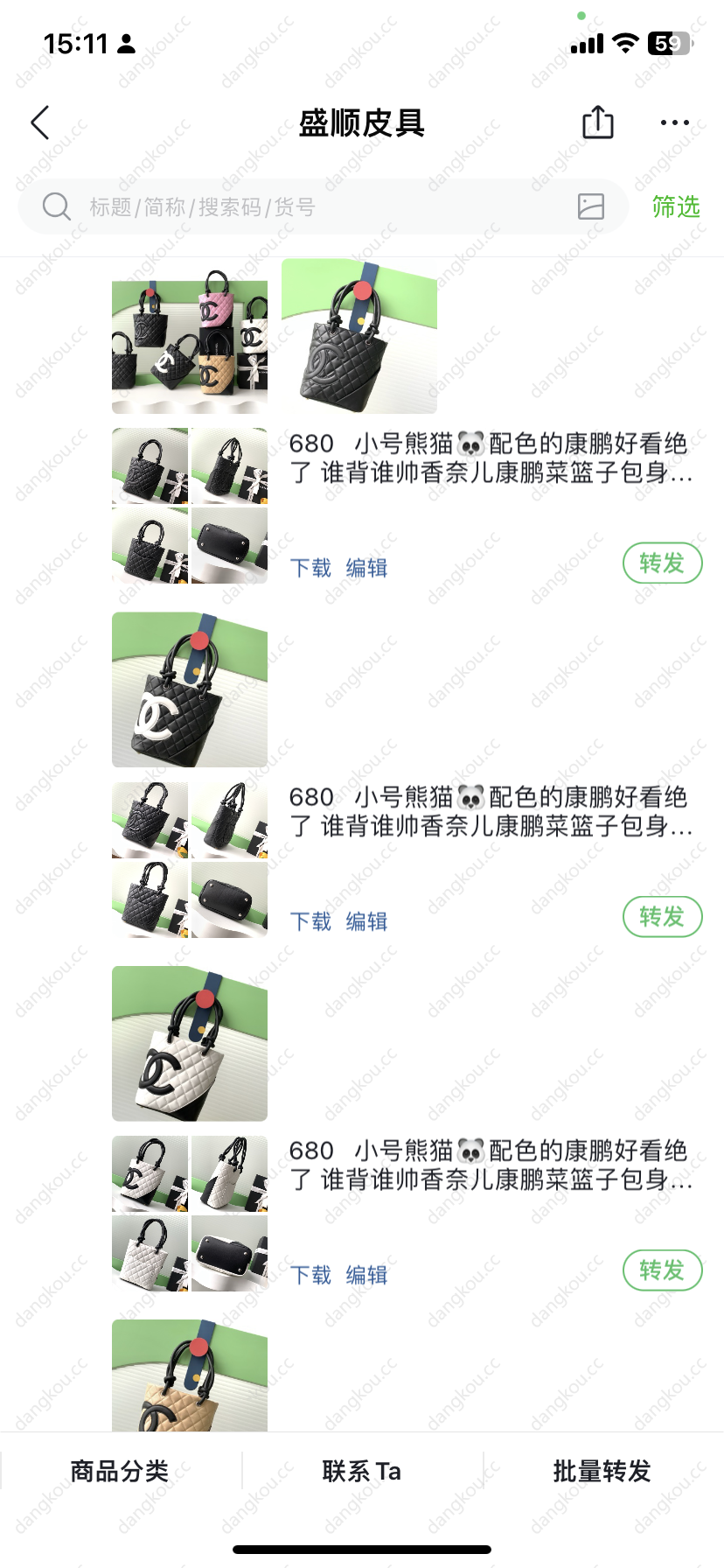Open the 商品分类 product categories

tap(120, 1471)
